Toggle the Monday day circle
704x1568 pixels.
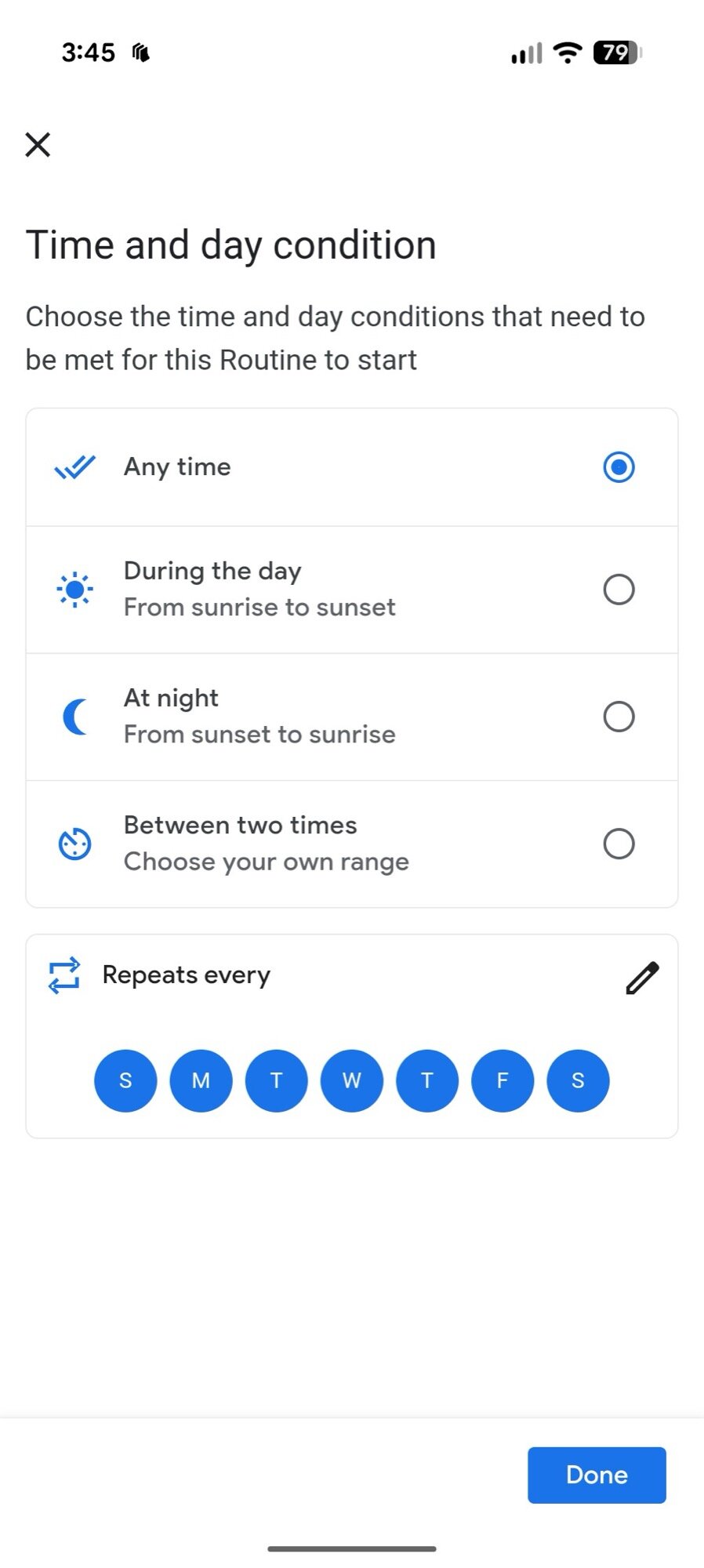pyautogui.click(x=201, y=1080)
